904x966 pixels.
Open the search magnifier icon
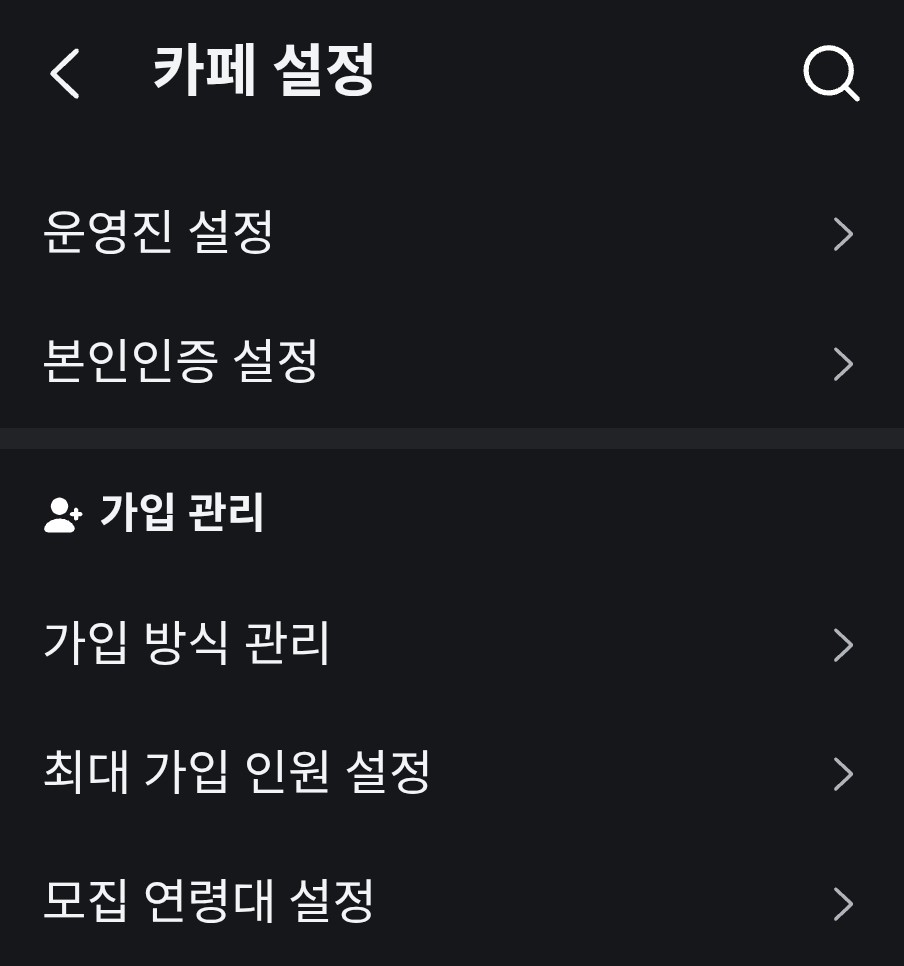pos(831,74)
